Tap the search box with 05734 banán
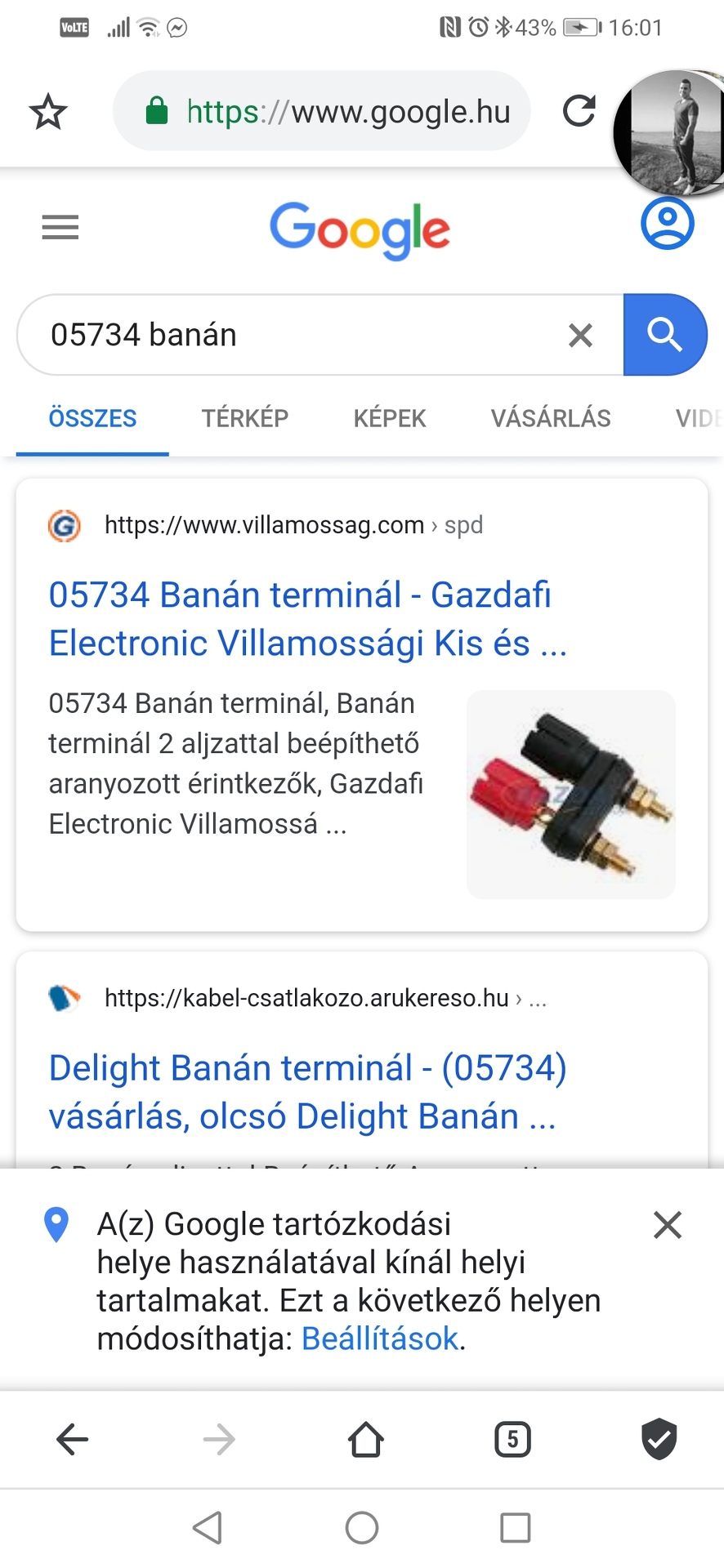The image size is (724, 1568). (294, 335)
